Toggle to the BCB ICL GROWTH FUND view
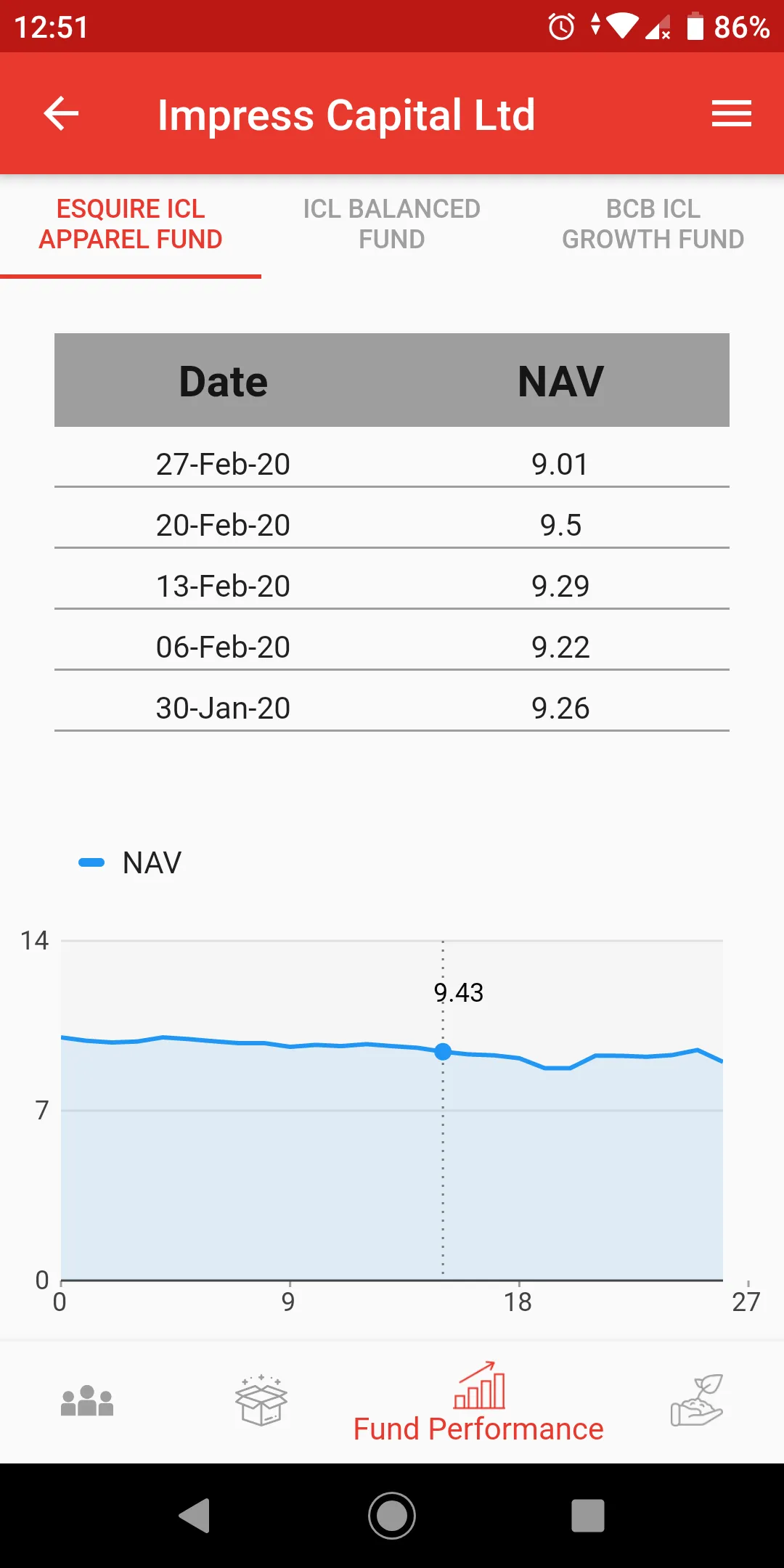This screenshot has width=784, height=1568. 653,224
